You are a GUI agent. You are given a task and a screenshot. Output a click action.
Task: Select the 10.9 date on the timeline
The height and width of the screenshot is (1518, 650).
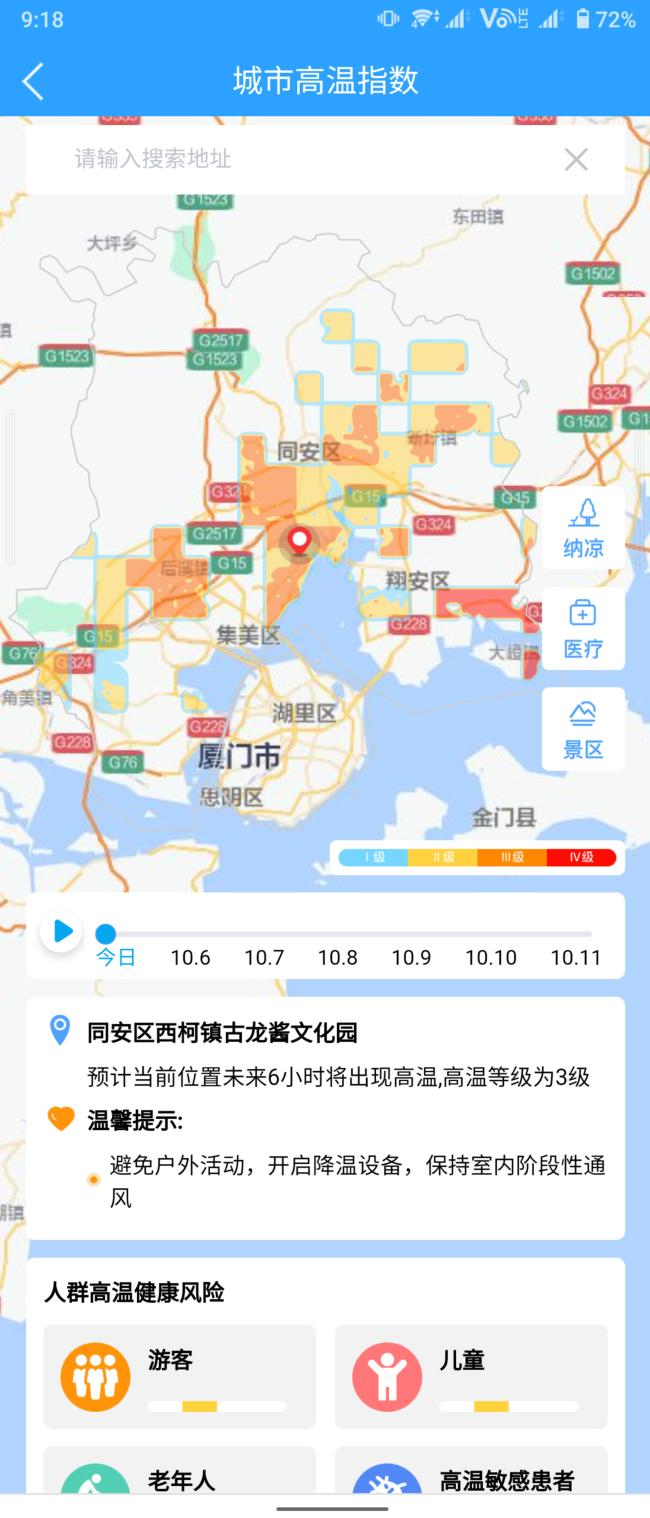411,957
